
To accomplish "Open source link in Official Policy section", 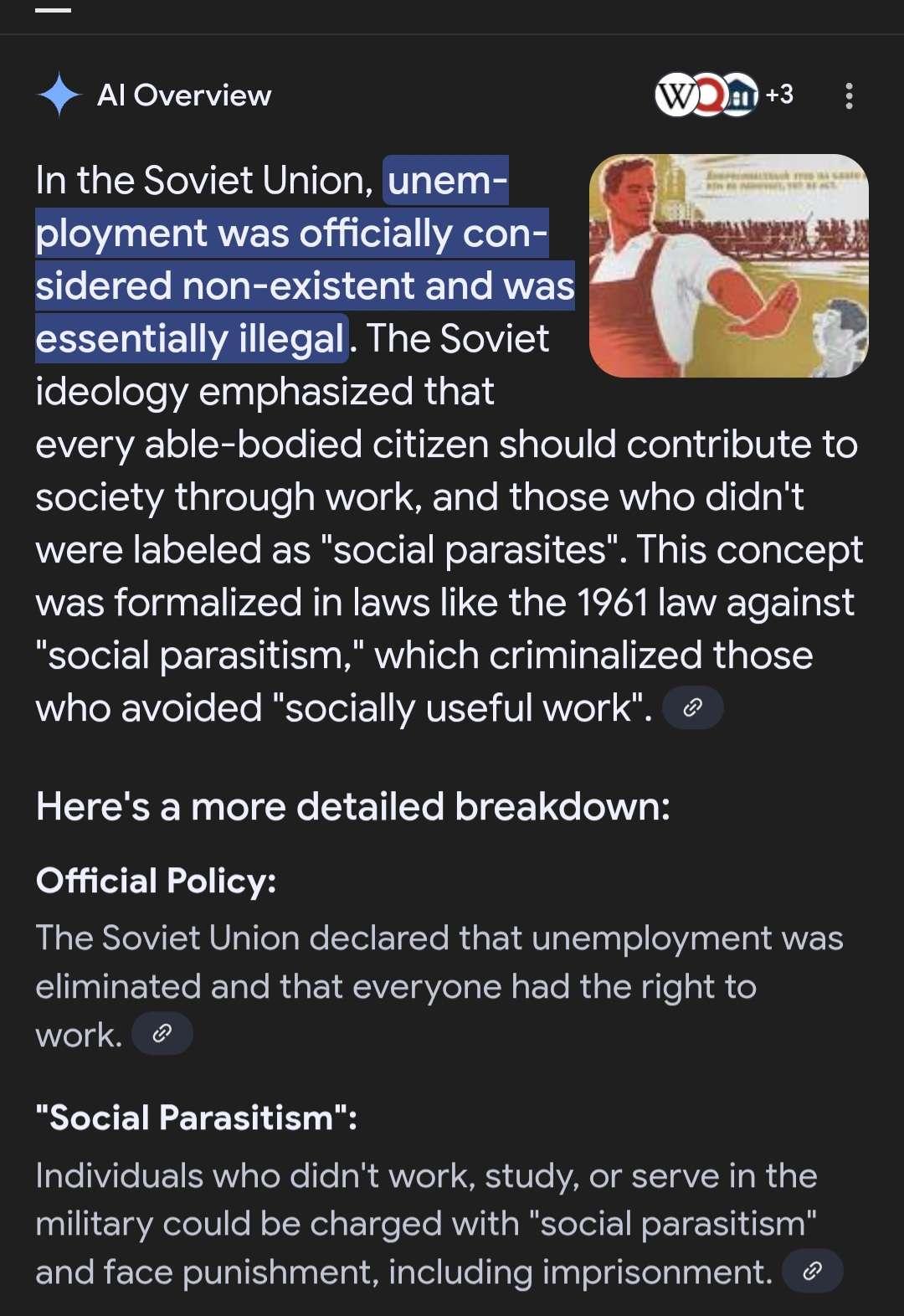I will [162, 1034].
